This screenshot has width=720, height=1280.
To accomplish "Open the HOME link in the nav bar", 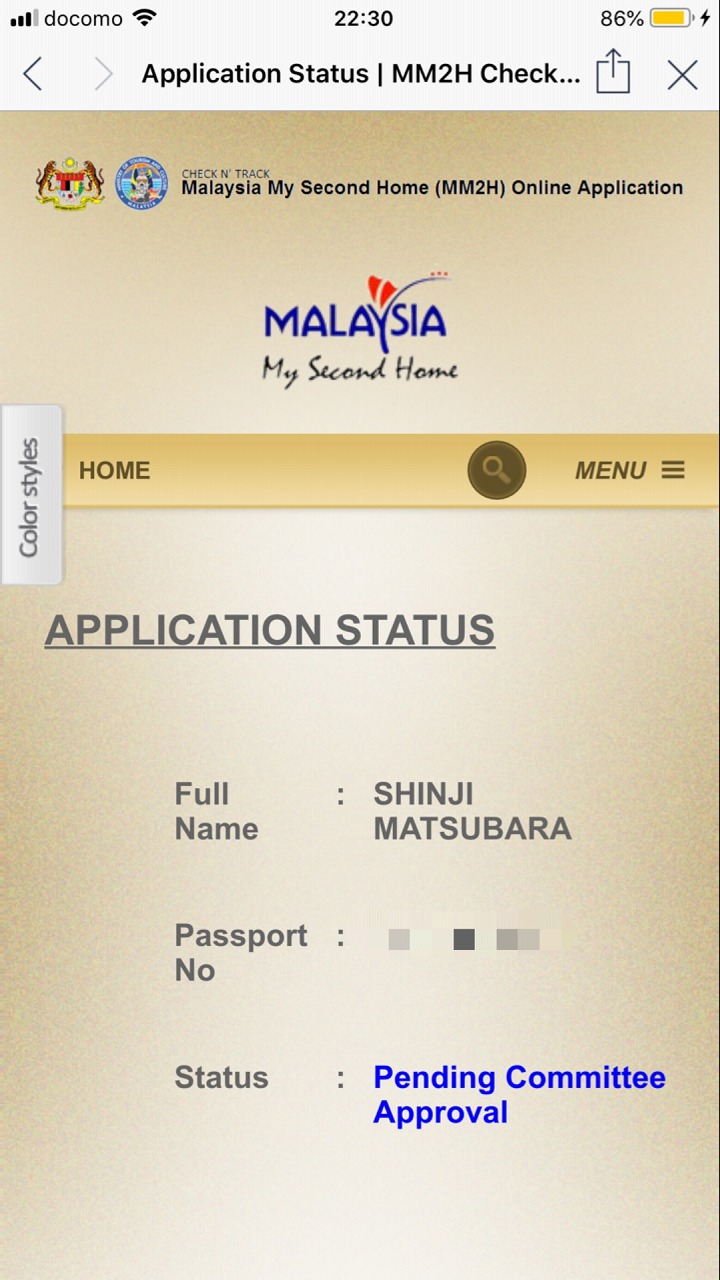I will pyautogui.click(x=114, y=470).
